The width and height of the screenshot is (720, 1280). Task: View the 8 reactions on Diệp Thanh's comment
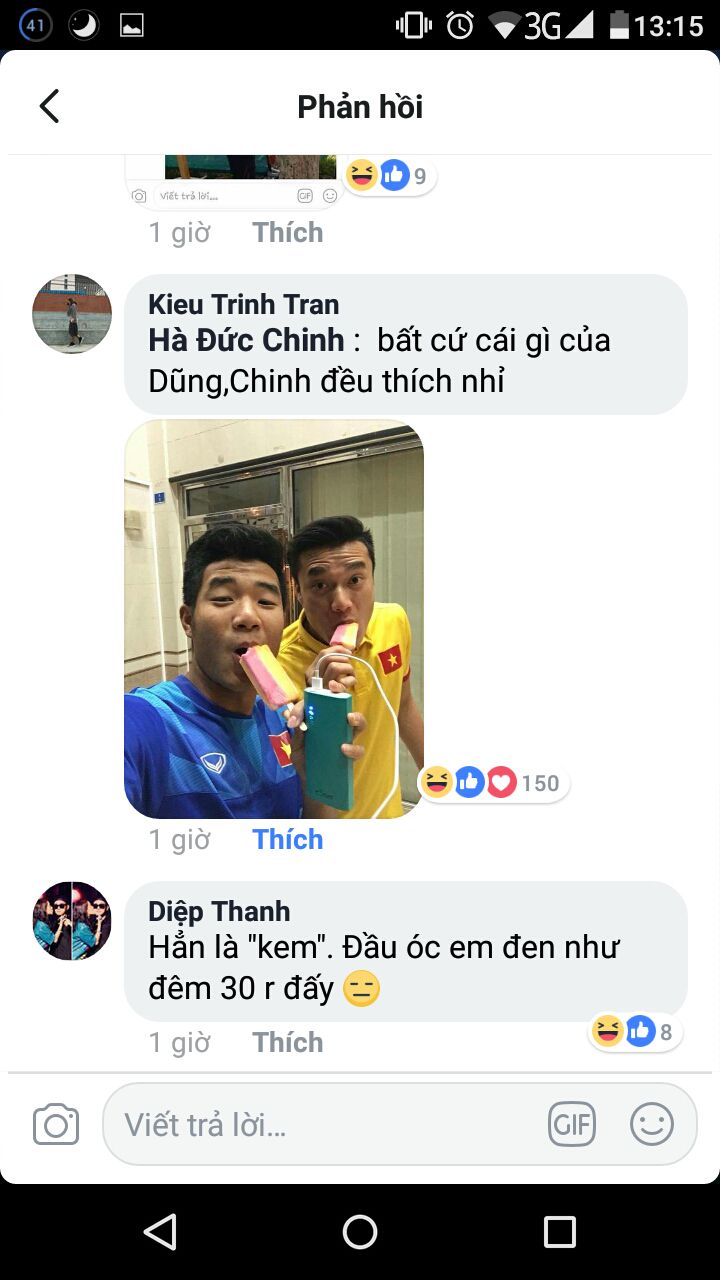[636, 1031]
